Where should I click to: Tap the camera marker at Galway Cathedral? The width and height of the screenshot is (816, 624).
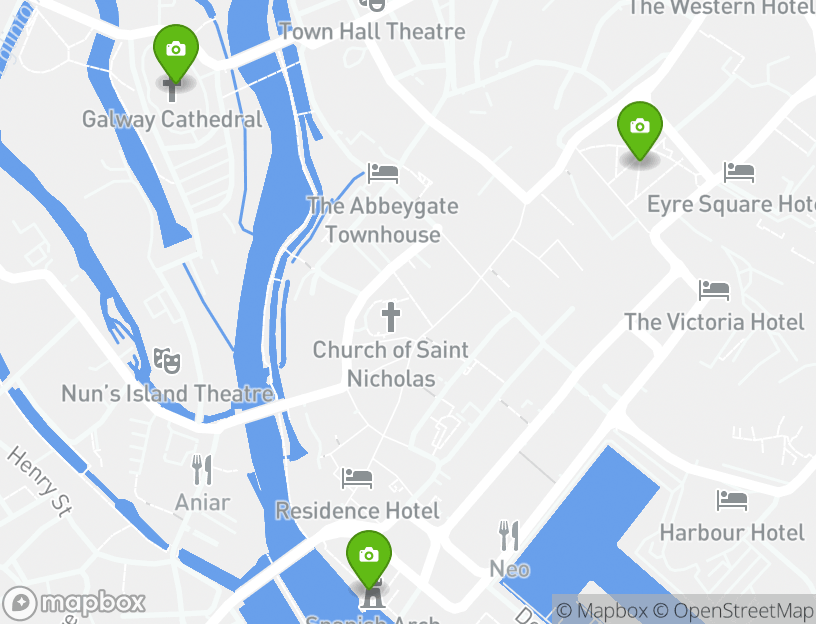(x=176, y=50)
